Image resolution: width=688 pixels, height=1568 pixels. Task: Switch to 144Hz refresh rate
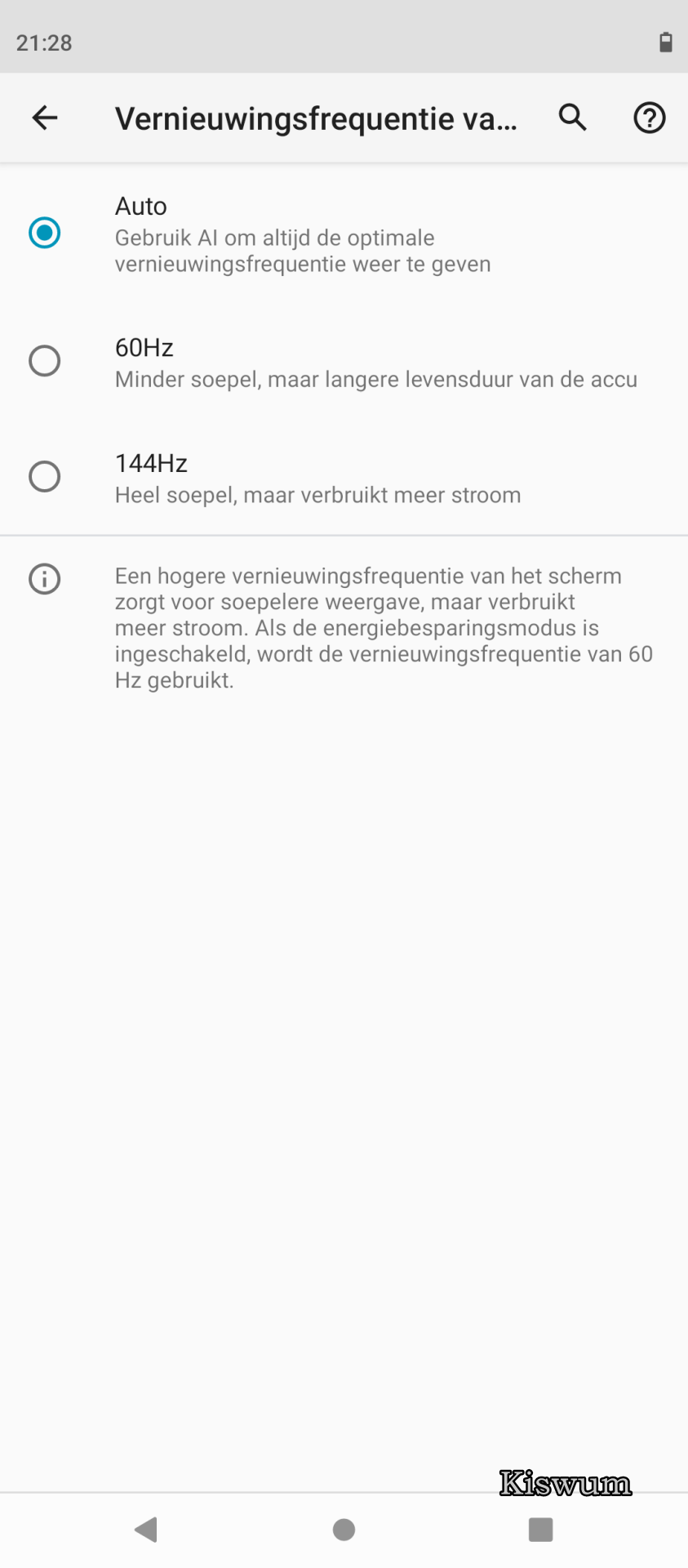click(344, 477)
